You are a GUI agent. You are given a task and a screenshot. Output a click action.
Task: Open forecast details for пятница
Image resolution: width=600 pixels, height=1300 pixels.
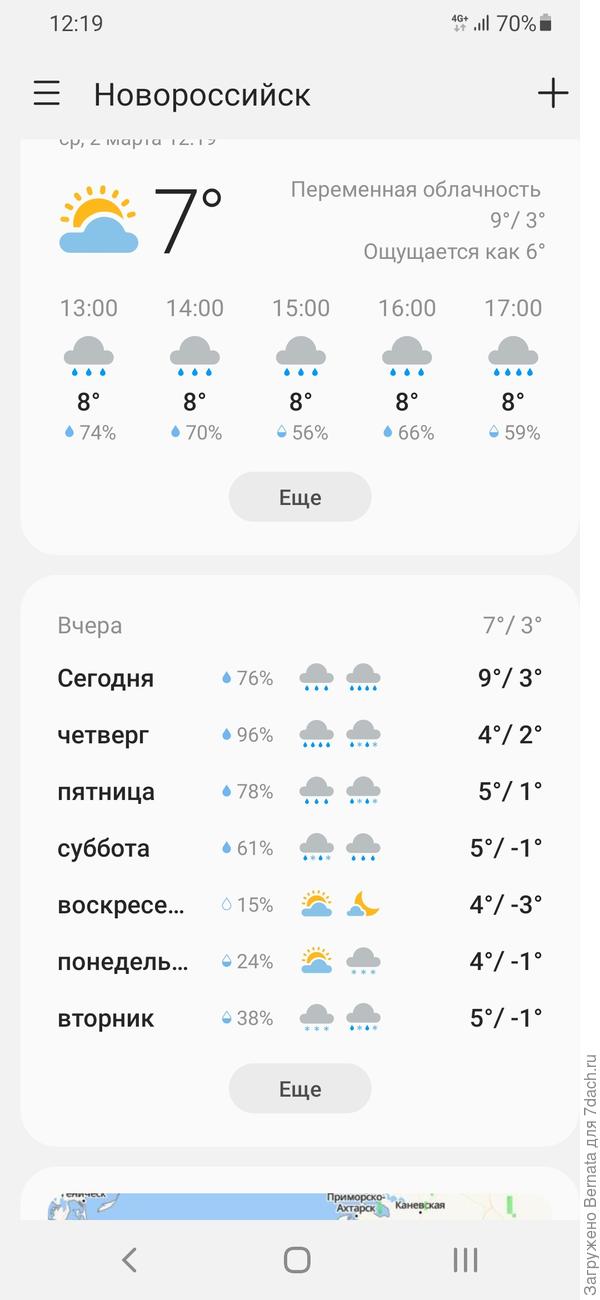pos(299,792)
